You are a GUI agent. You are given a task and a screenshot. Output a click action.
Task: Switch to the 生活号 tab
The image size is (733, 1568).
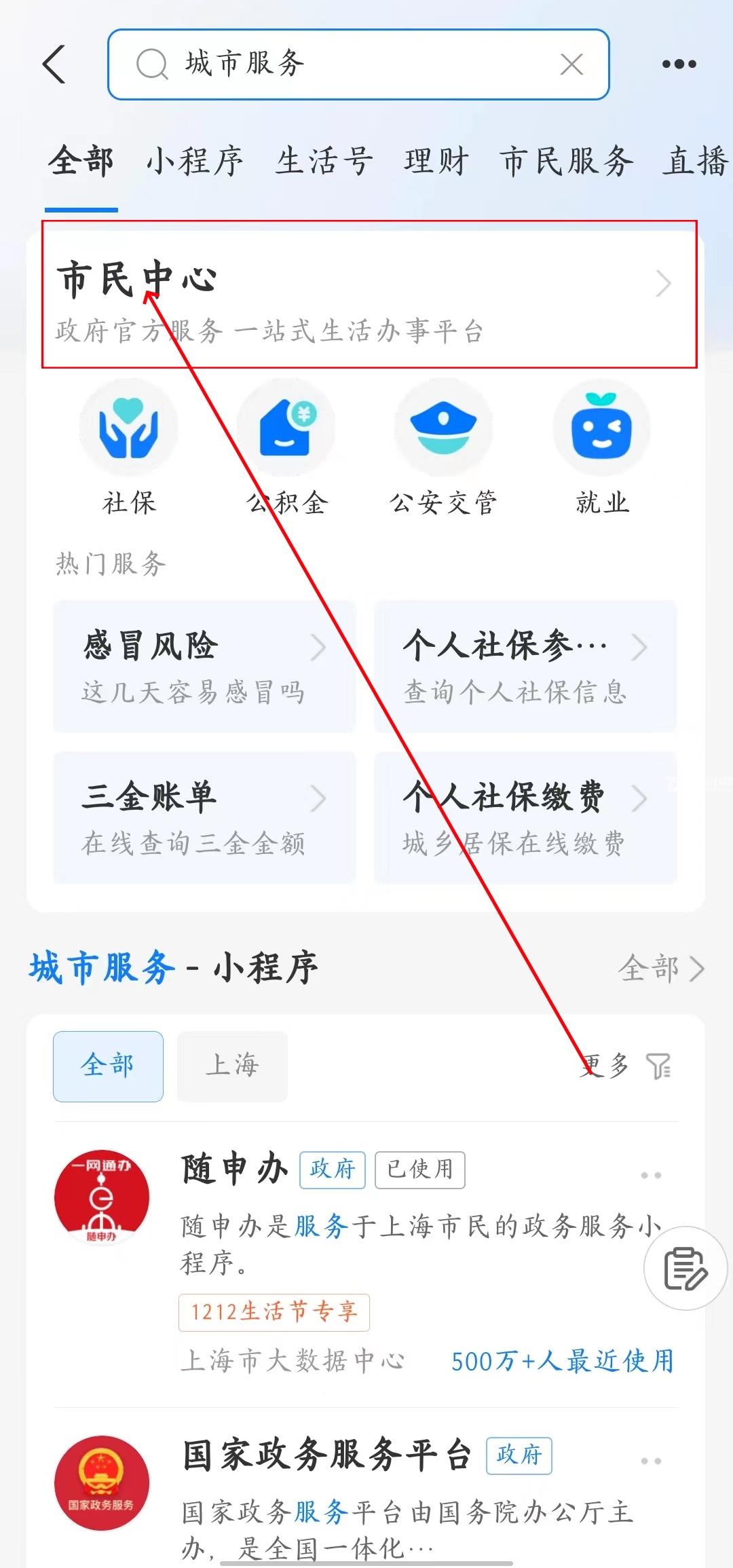tap(324, 162)
